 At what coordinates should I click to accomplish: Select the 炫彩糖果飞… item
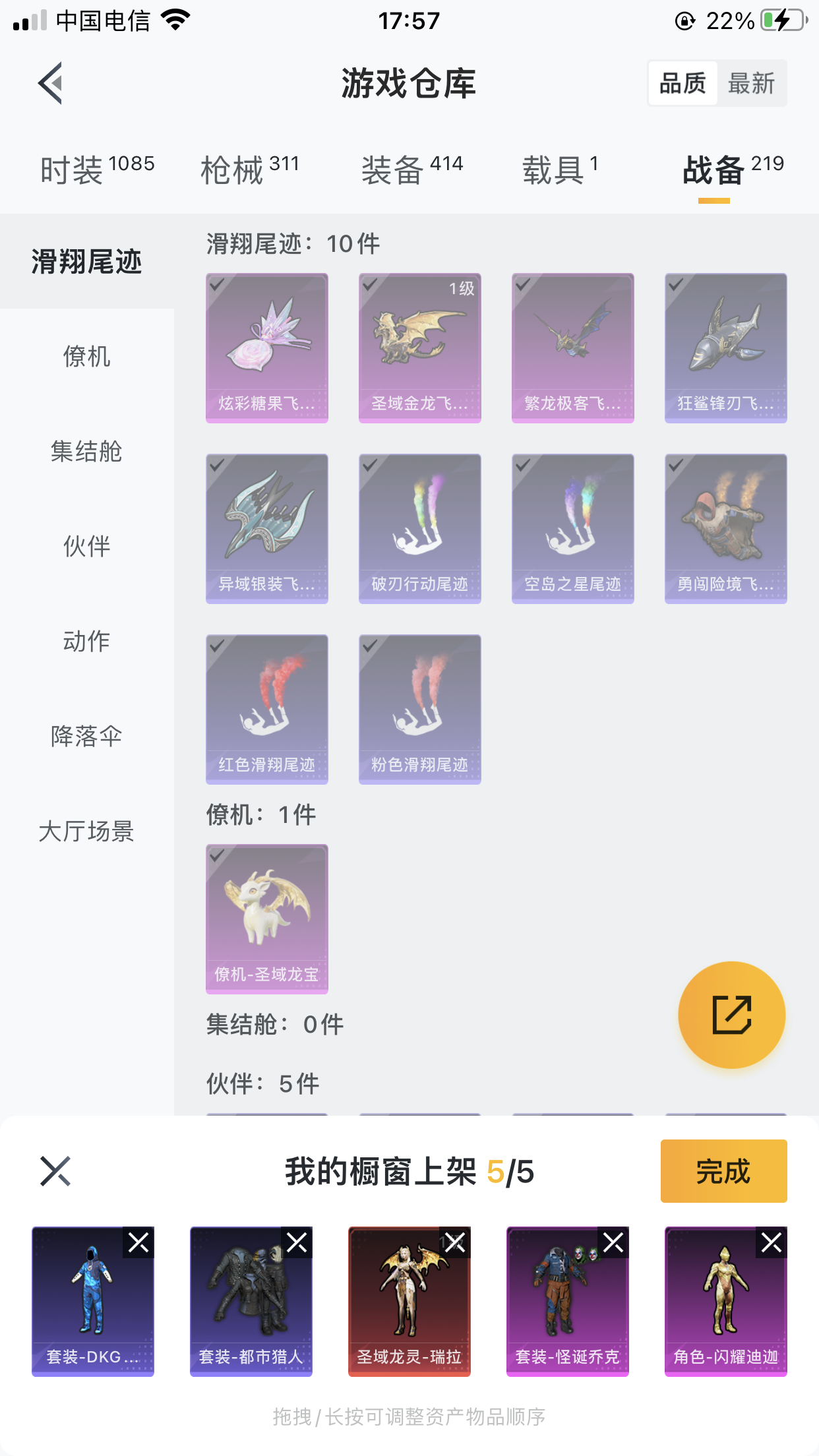point(267,348)
